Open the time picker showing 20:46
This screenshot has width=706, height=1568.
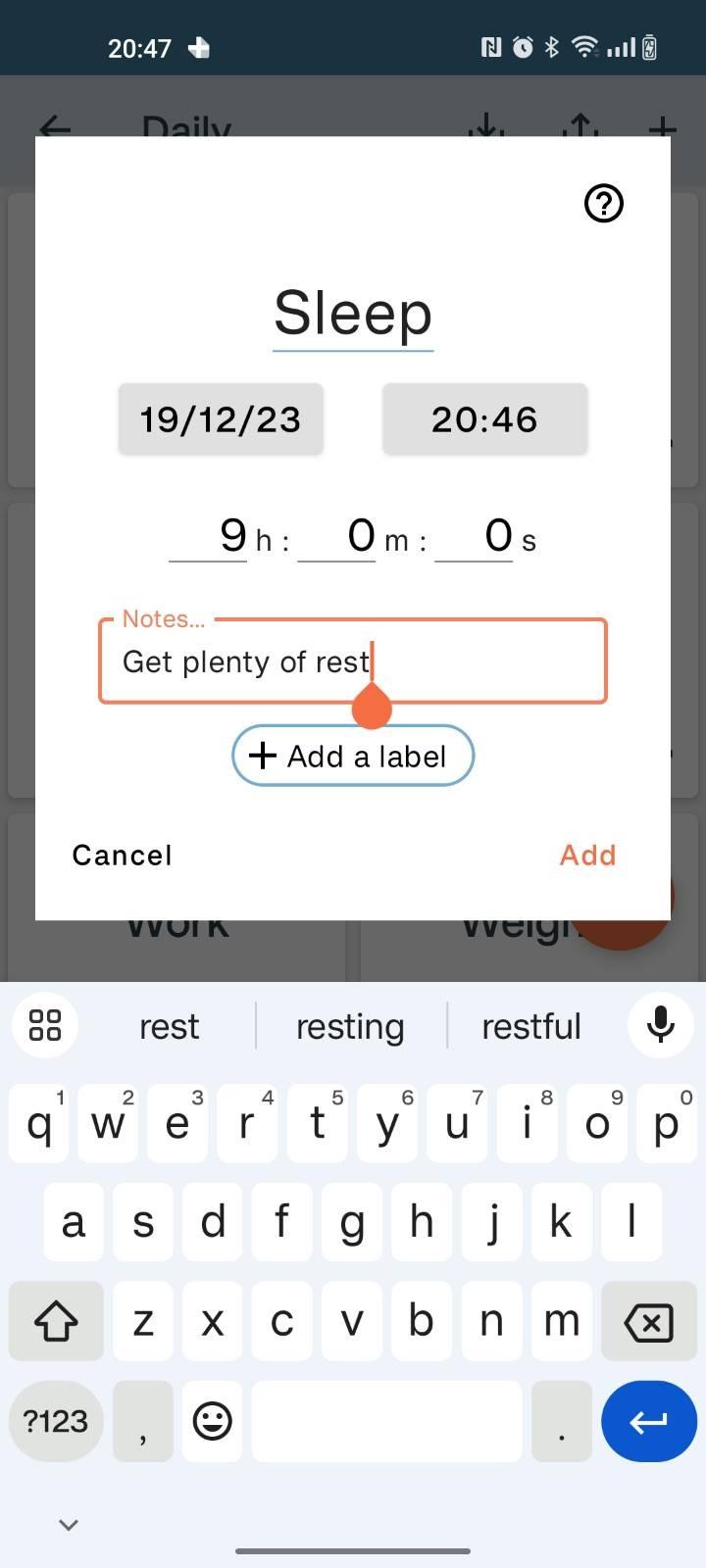484,419
